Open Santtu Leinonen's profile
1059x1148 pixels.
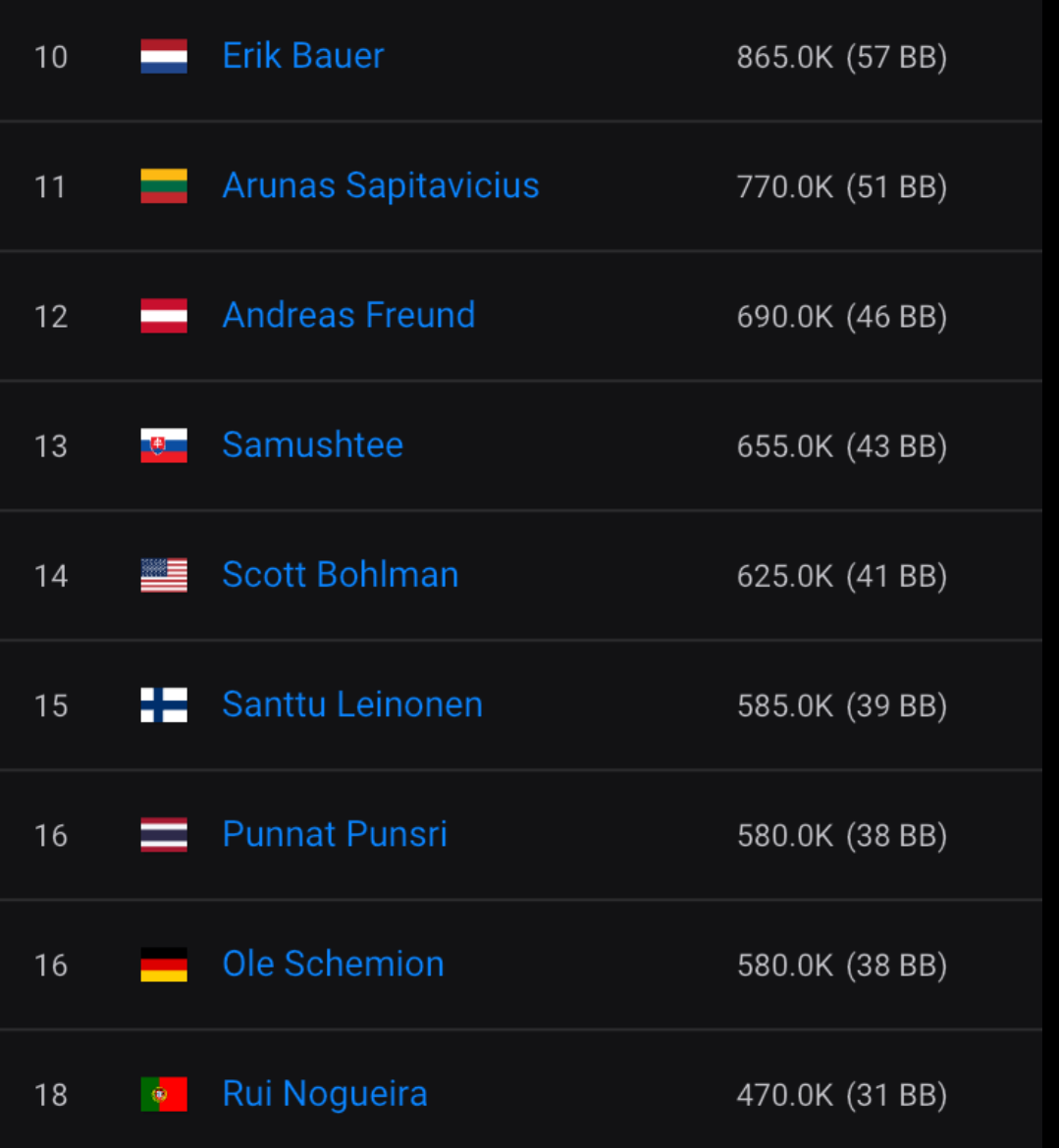point(352,704)
